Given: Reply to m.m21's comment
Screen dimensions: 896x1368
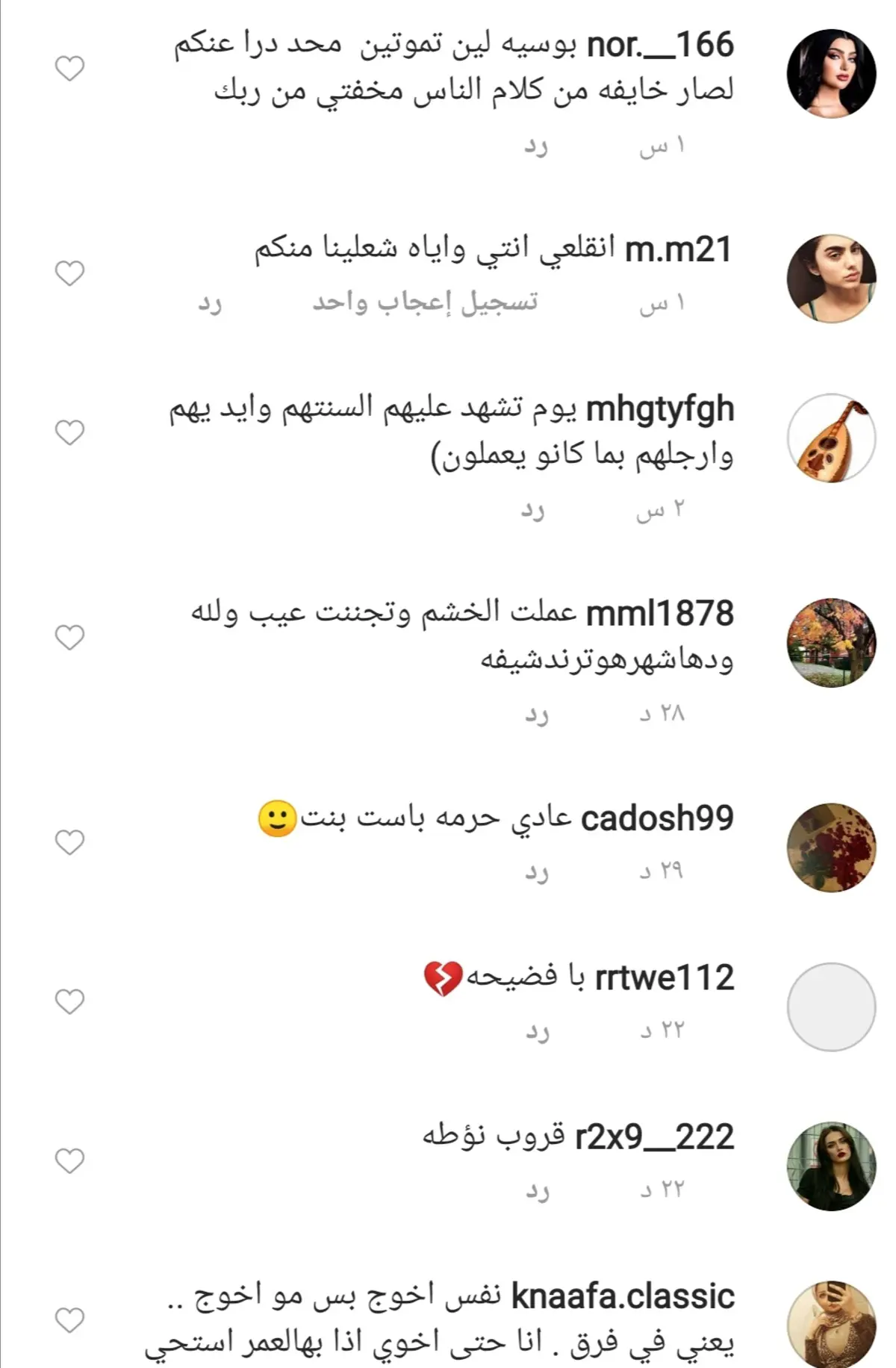Looking at the screenshot, I should pos(210,304).
